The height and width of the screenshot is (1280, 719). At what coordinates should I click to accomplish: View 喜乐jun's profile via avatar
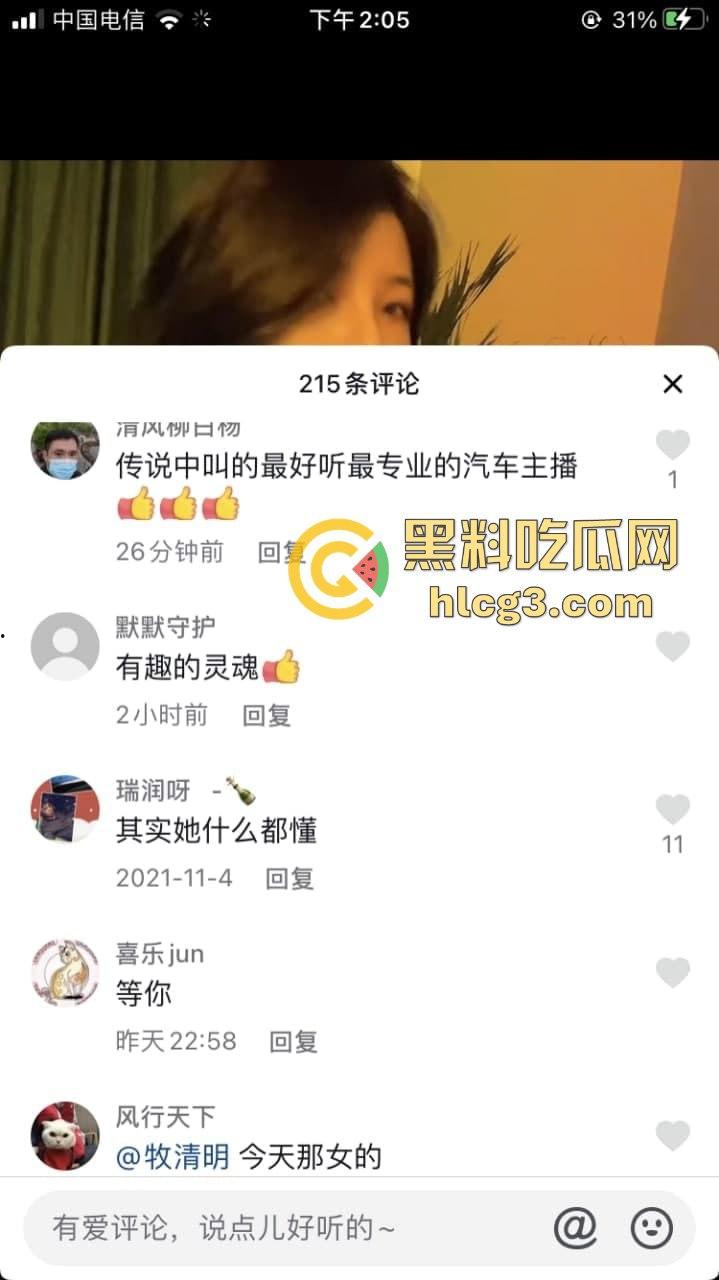65,972
